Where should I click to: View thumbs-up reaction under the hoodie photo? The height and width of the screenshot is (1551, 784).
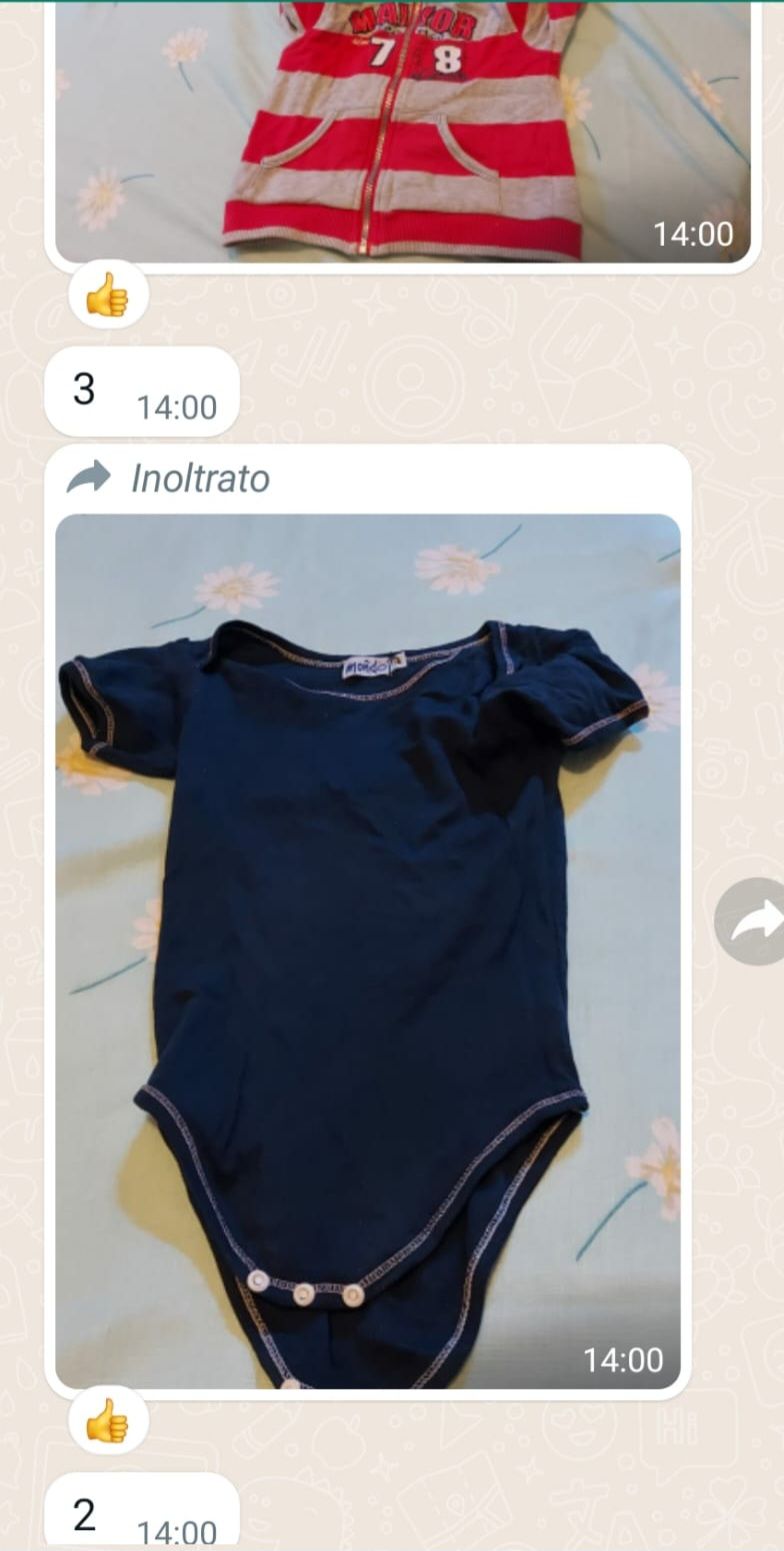point(108,295)
